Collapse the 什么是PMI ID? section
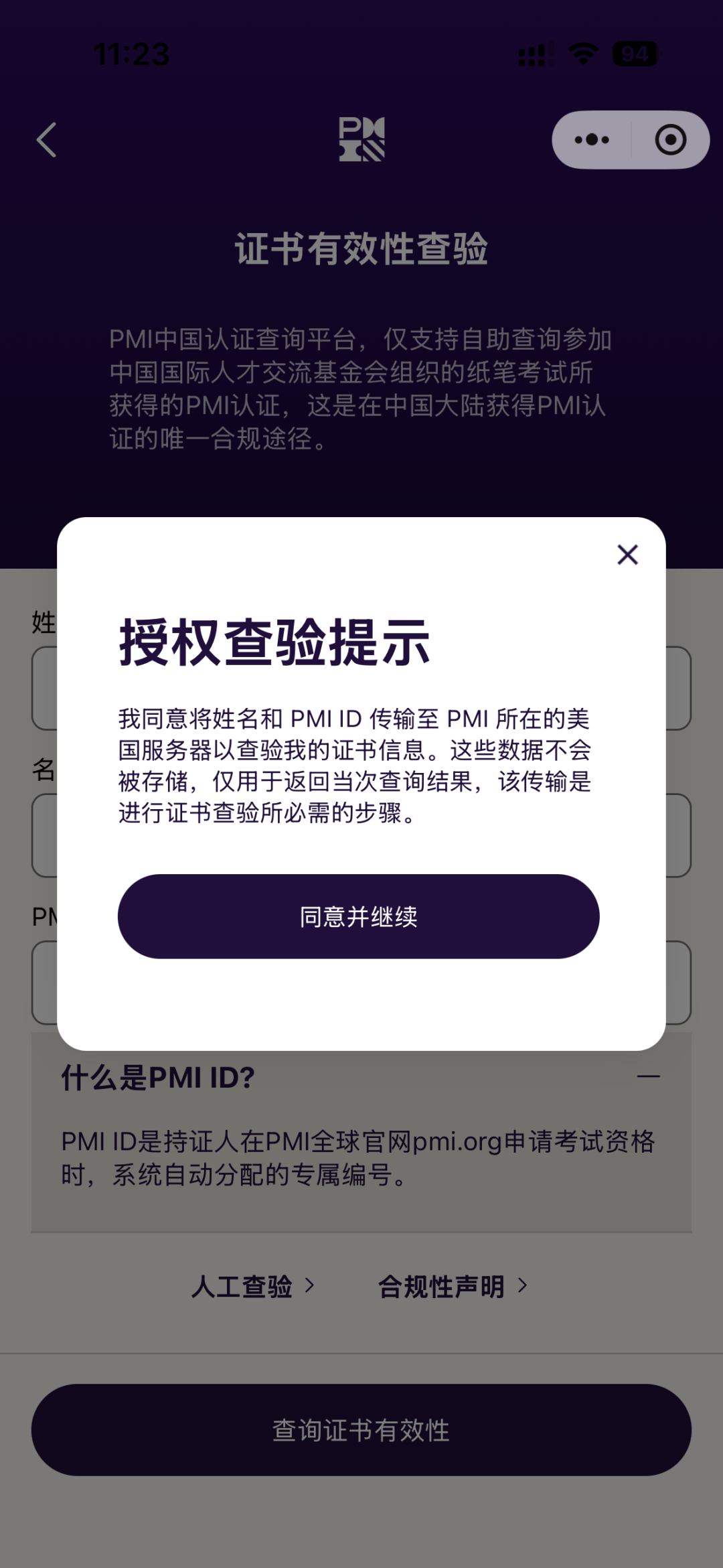 648,1077
